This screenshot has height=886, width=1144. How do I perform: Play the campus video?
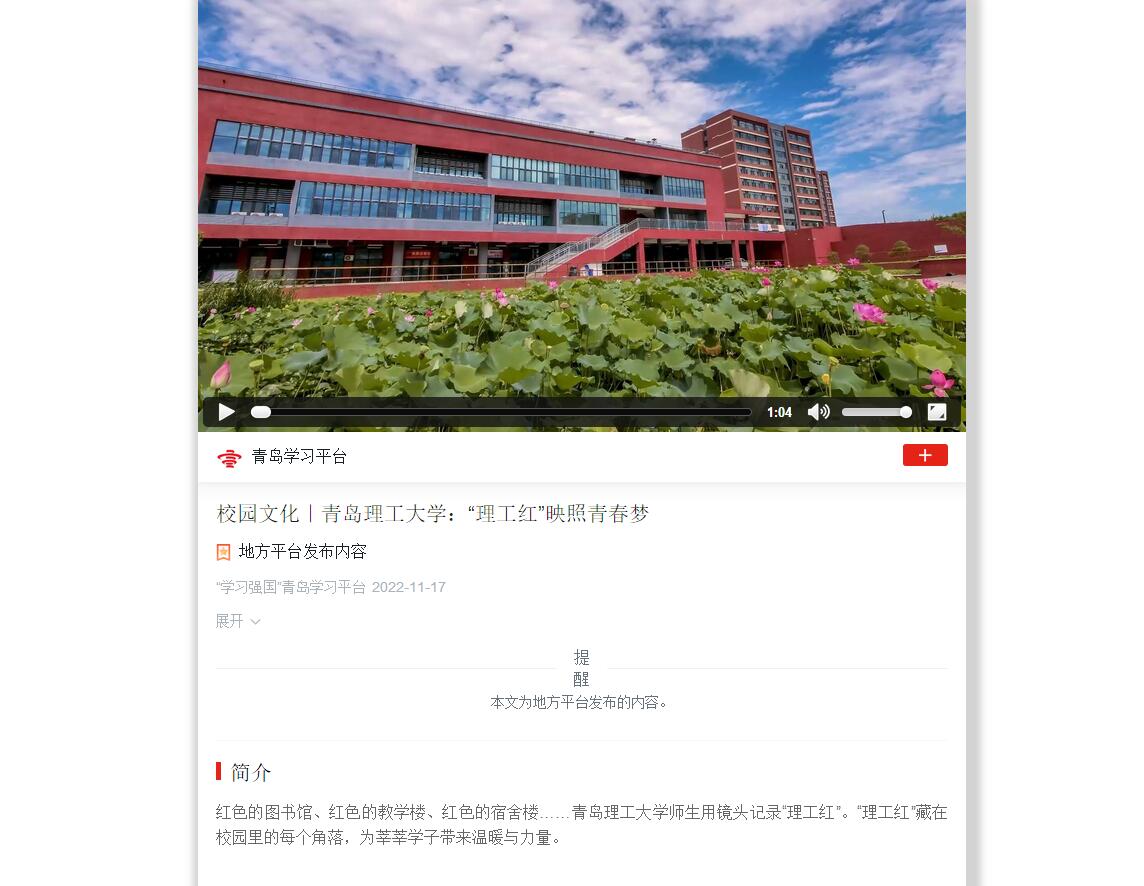pyautogui.click(x=227, y=412)
